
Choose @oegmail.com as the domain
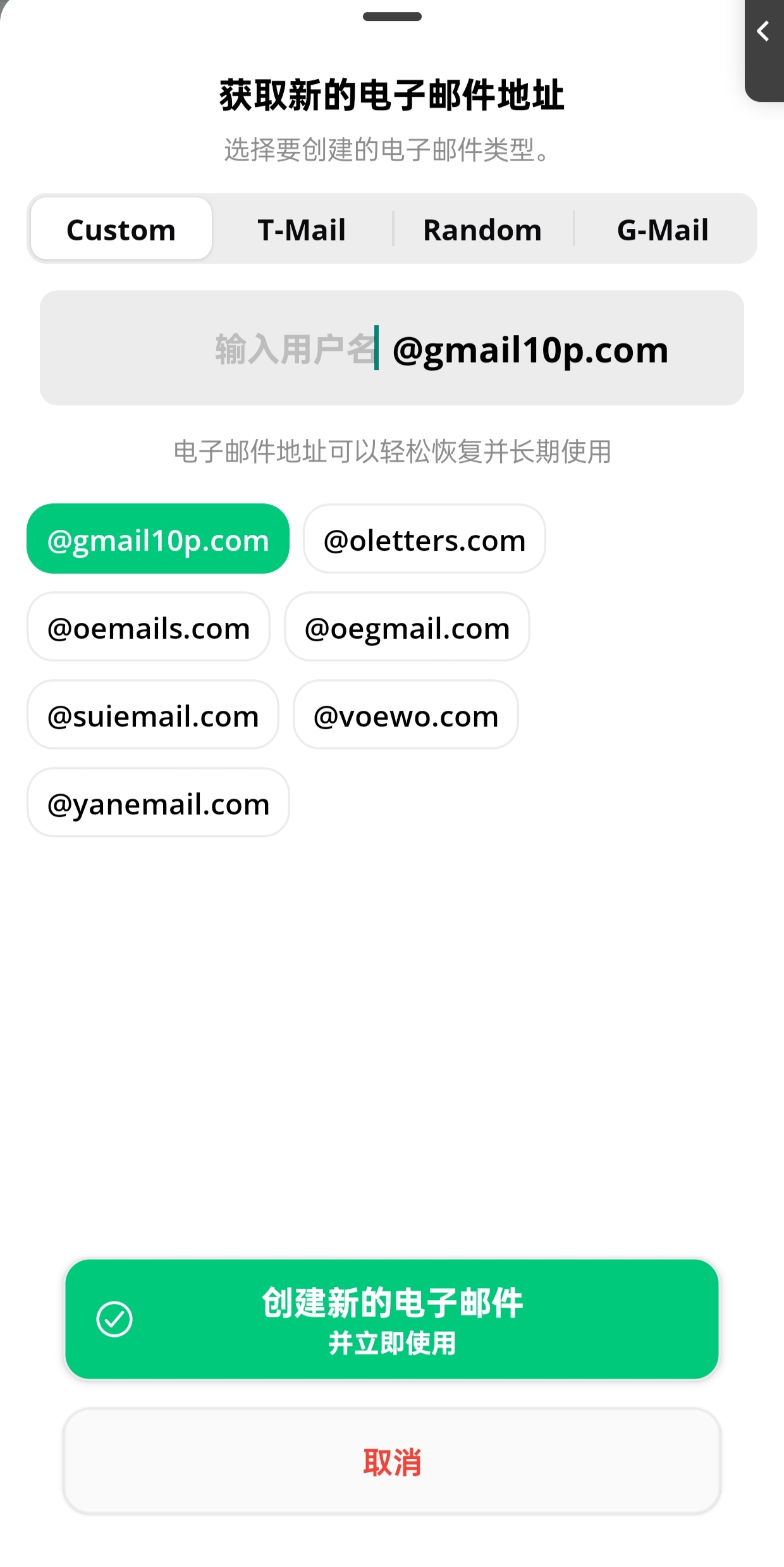[x=407, y=627]
